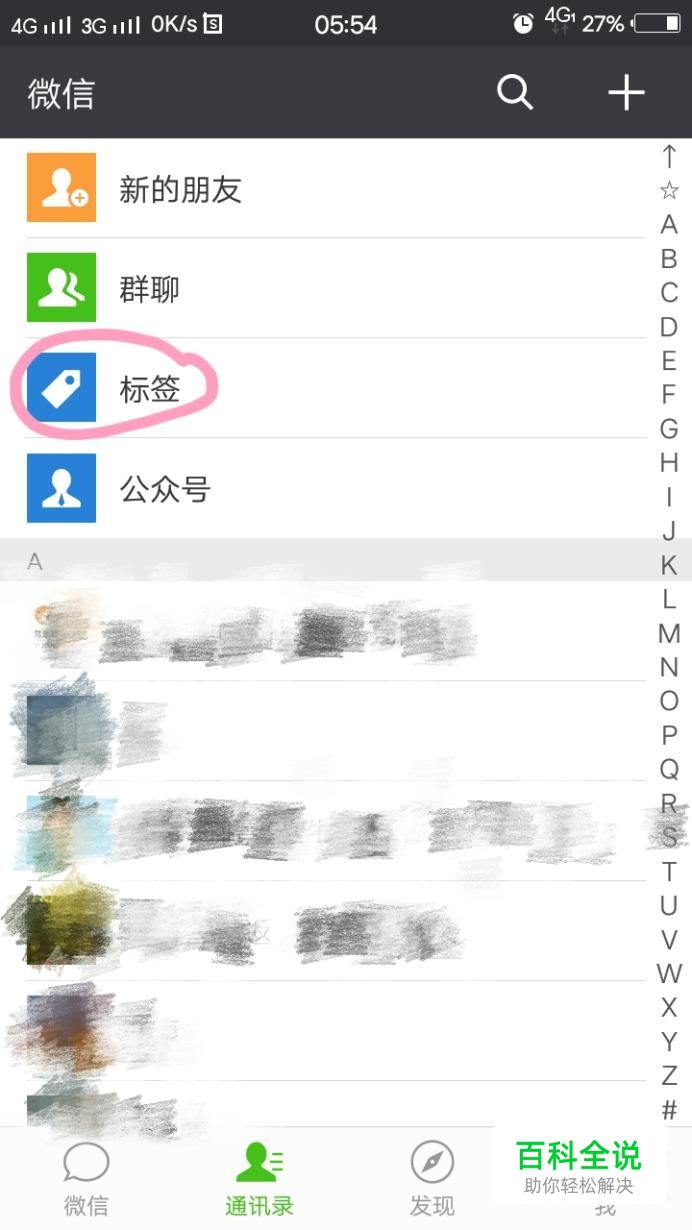
Task: Open 新的朋友 new friends
Action: coord(180,189)
